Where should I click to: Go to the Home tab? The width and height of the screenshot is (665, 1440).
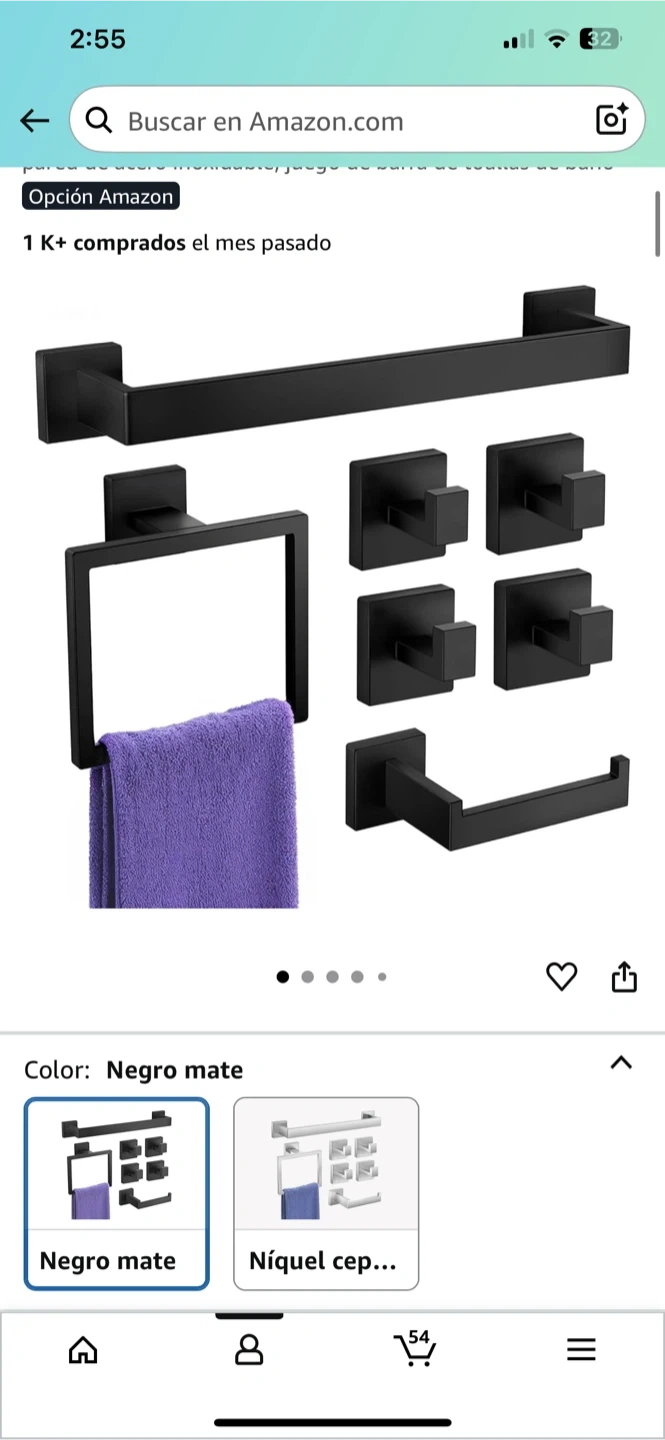[83, 1350]
